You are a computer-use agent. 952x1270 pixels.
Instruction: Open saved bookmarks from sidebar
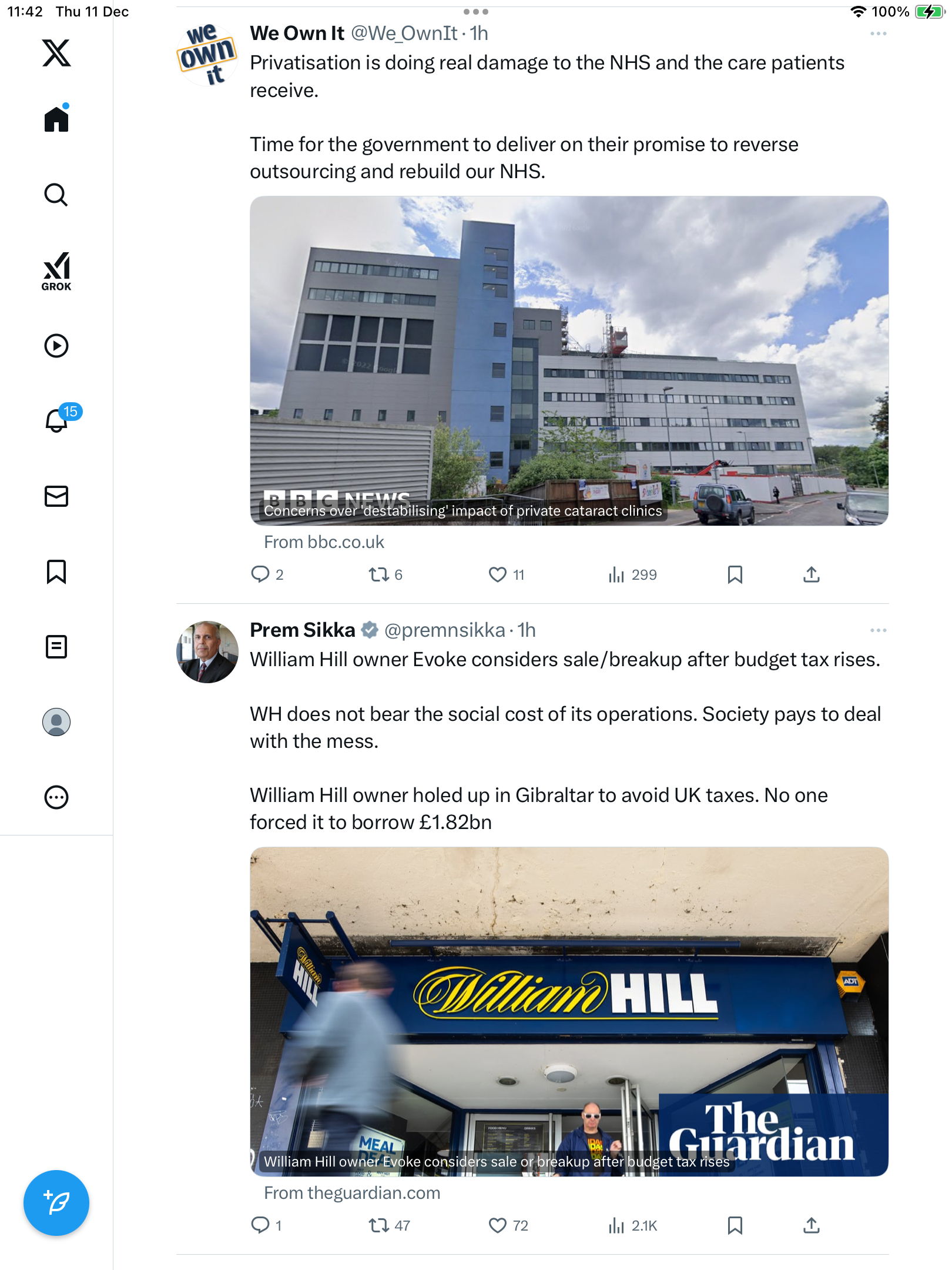click(56, 571)
